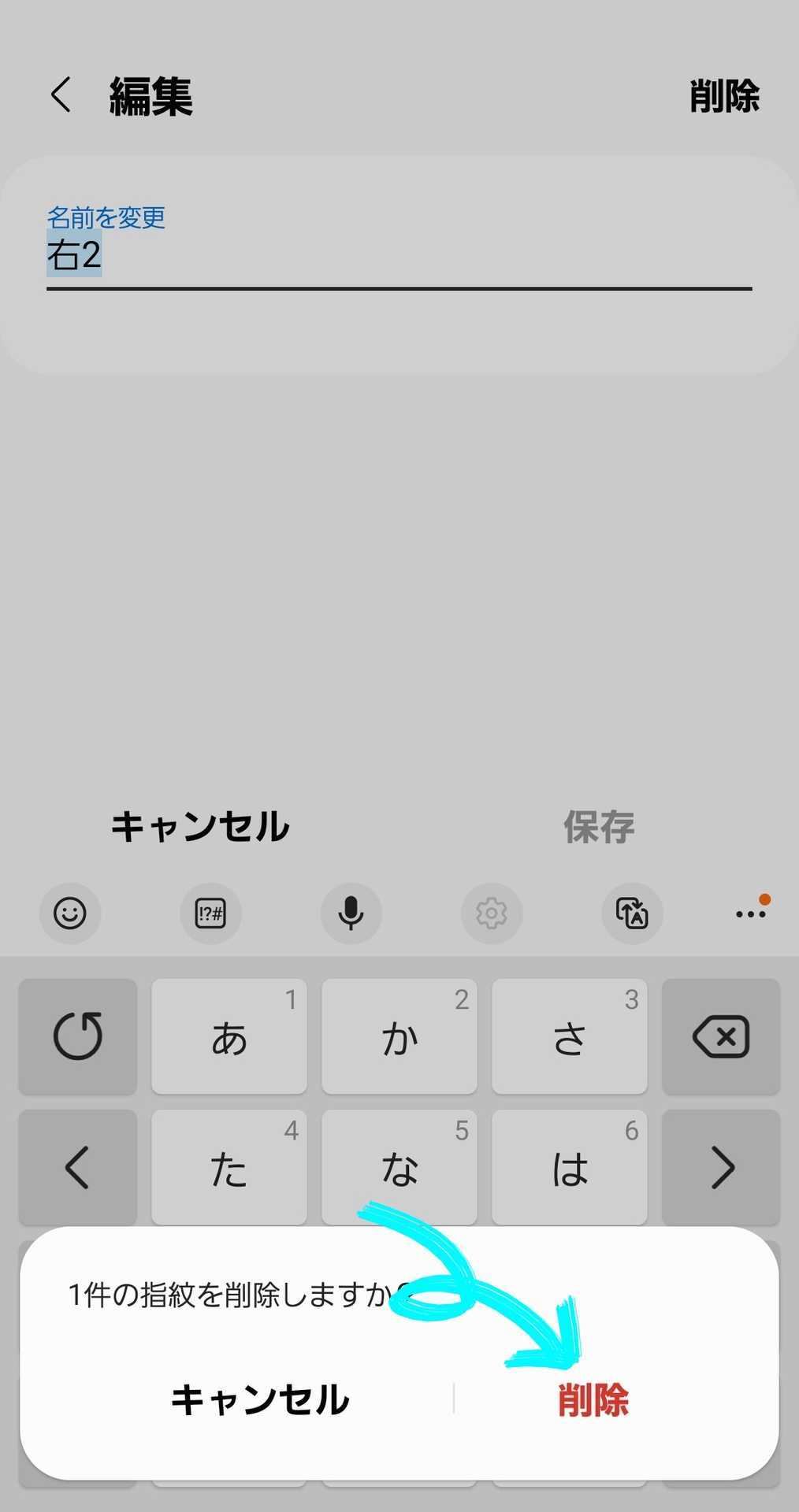Open the emoji keyboard panel
This screenshot has width=799, height=1512.
(x=70, y=913)
